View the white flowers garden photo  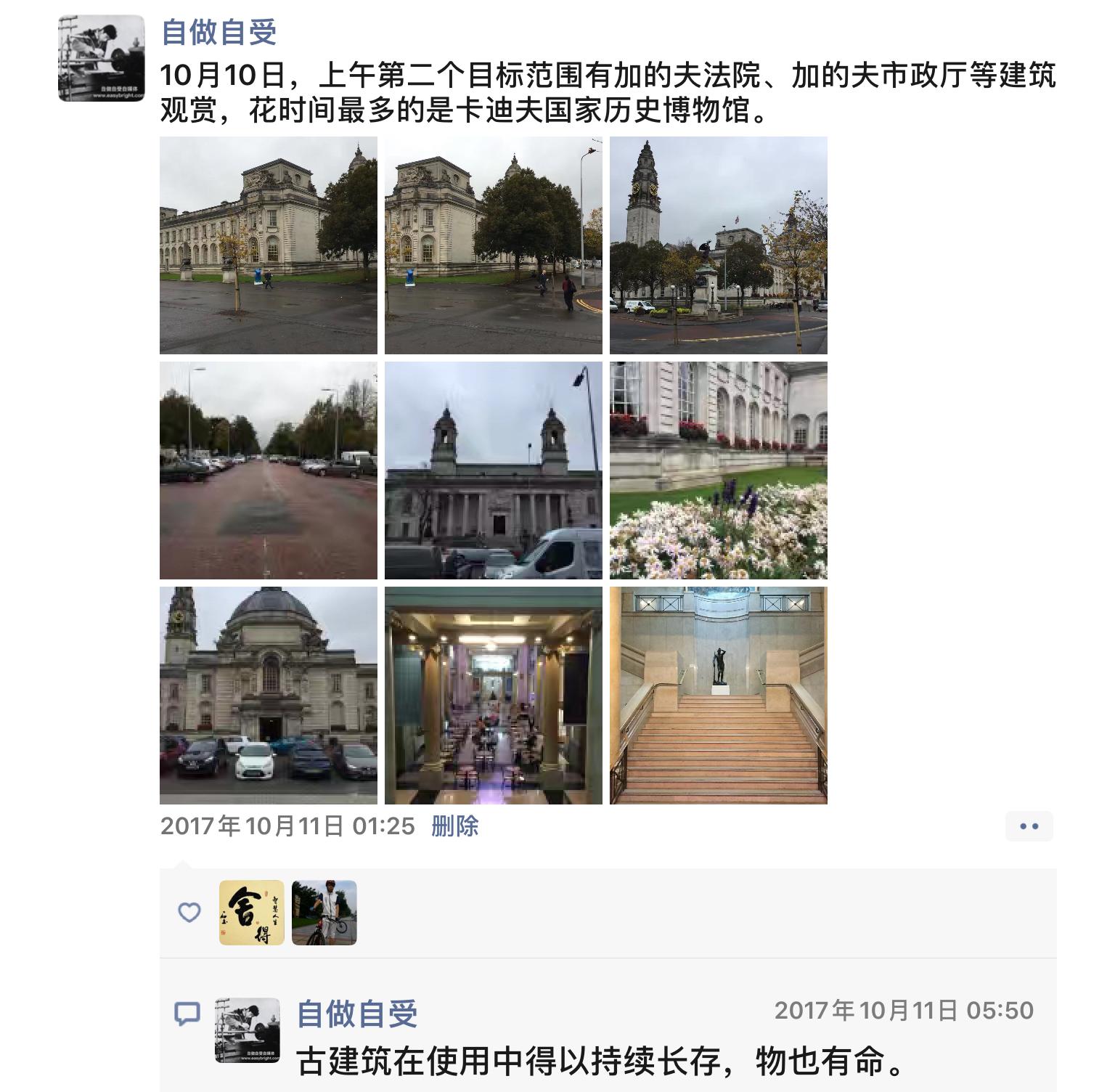coord(718,470)
